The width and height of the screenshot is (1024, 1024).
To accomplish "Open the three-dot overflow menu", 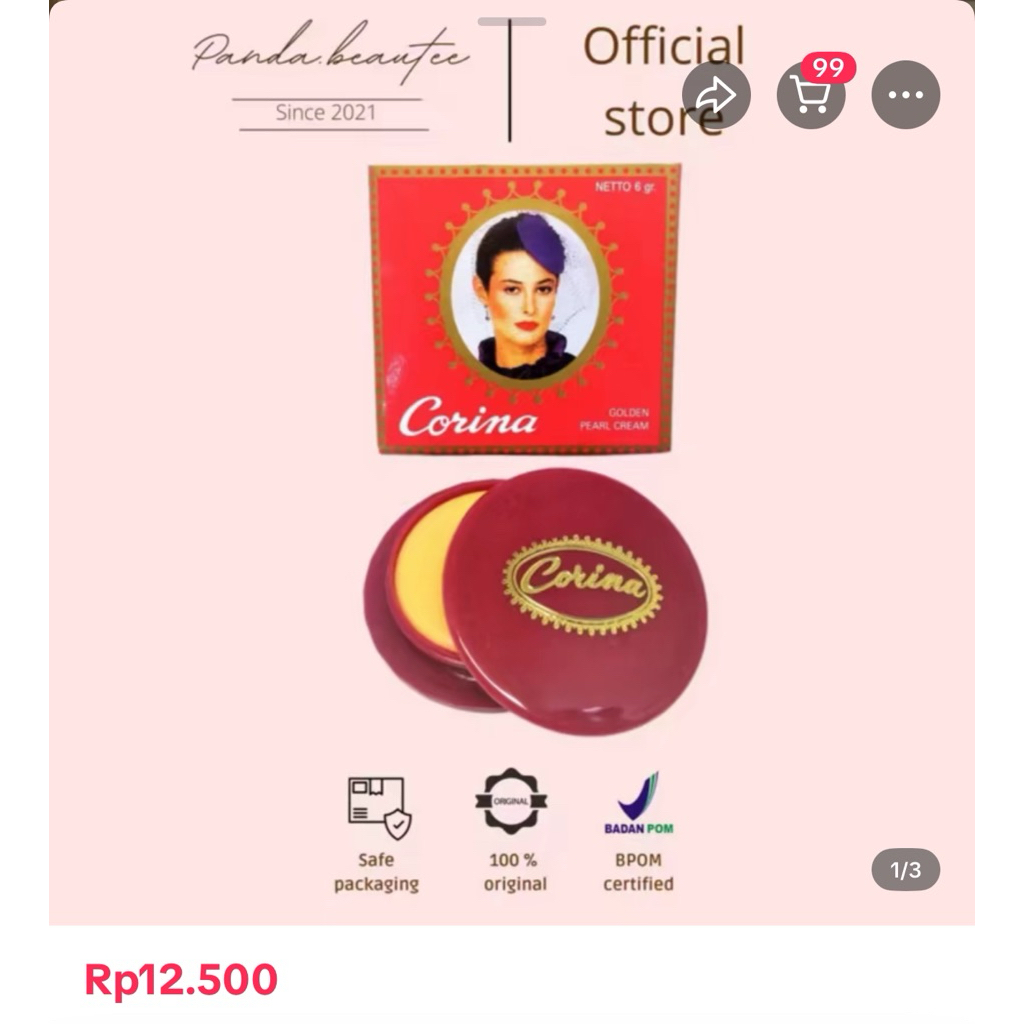I will coord(906,95).
